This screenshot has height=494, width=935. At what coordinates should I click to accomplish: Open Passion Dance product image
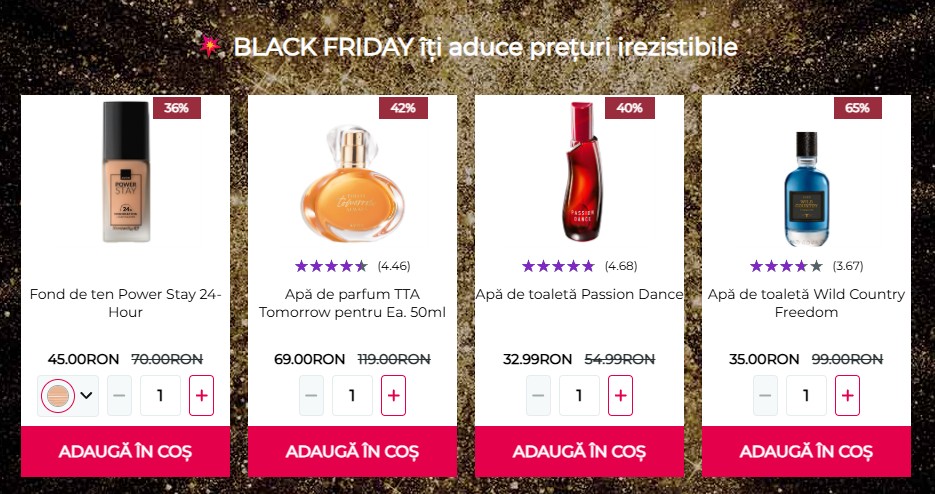point(581,172)
